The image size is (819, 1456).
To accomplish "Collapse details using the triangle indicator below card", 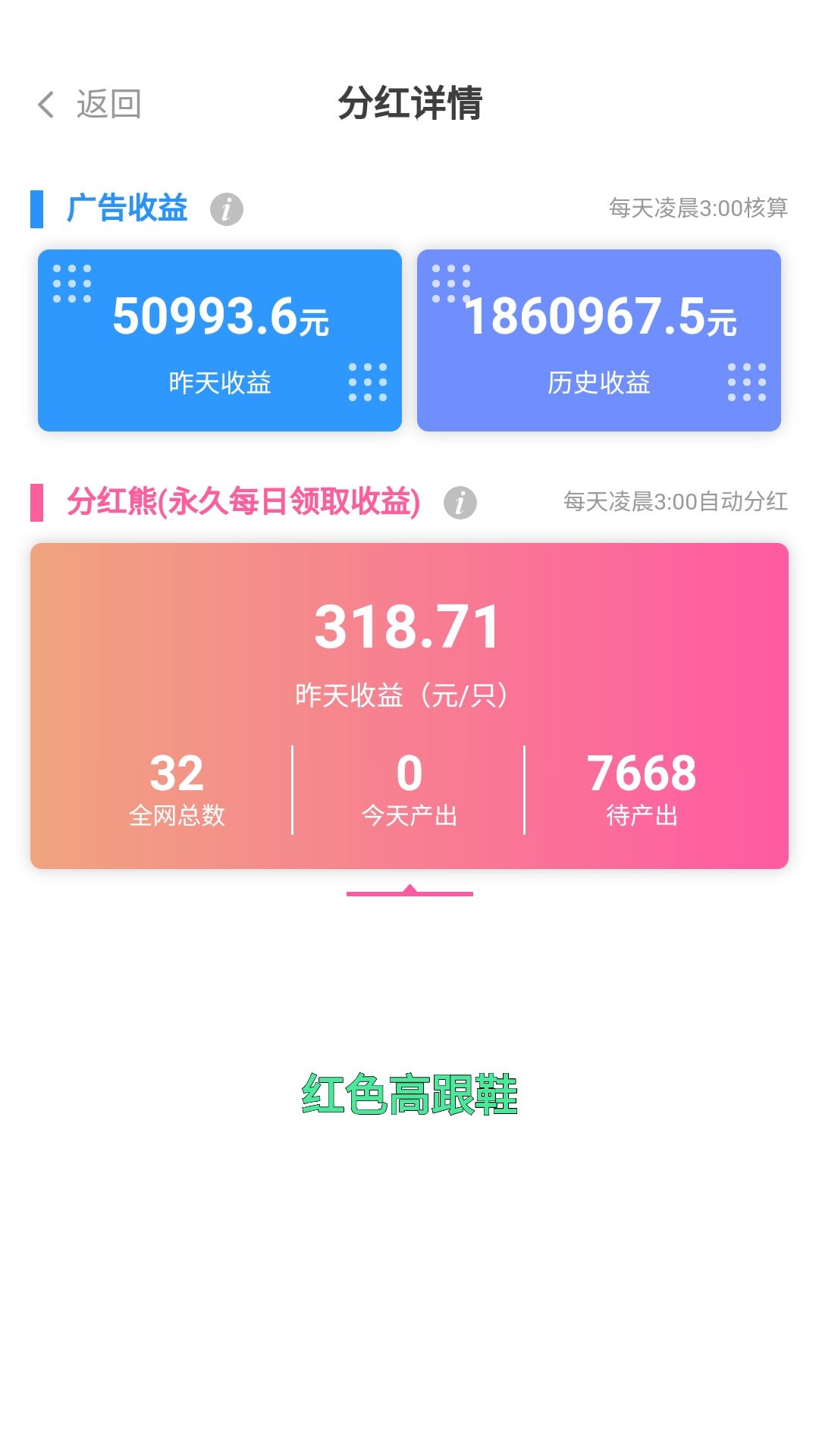I will click(409, 887).
